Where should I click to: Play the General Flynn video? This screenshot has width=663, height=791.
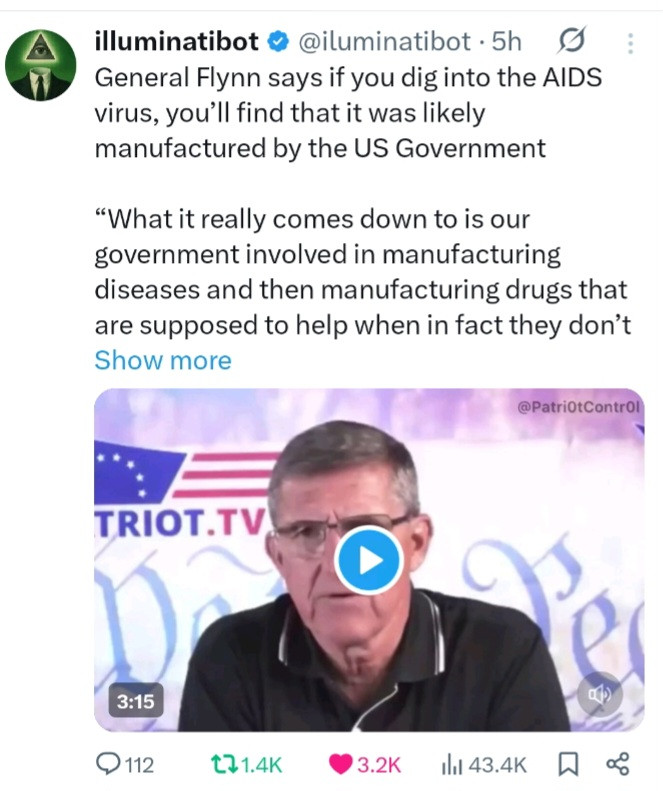pos(368,560)
